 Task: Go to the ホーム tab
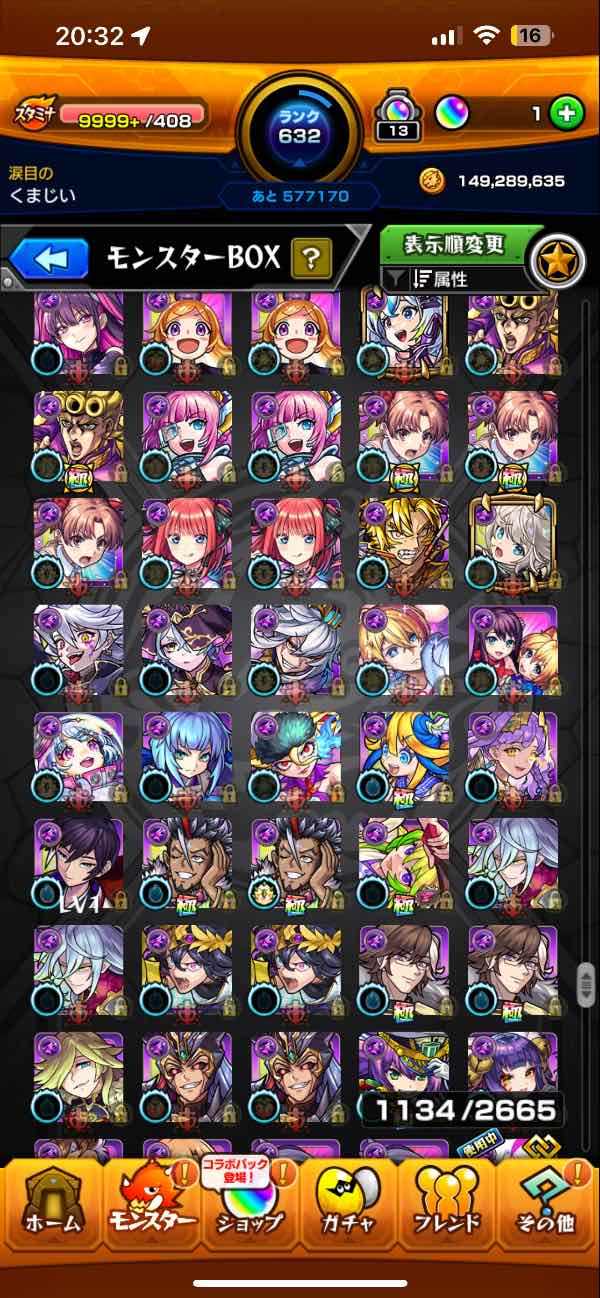point(50,1207)
